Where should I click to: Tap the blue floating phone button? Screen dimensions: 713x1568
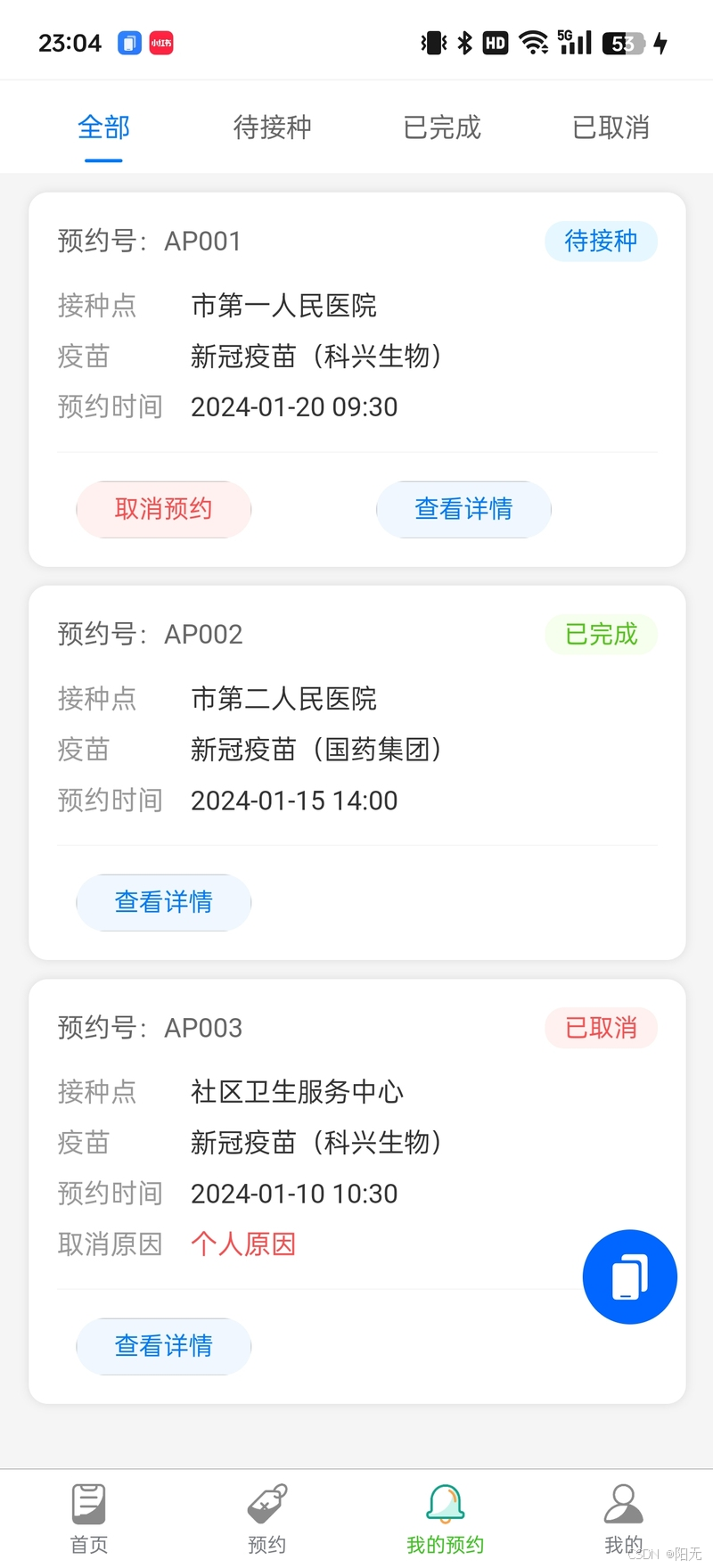tap(629, 1277)
